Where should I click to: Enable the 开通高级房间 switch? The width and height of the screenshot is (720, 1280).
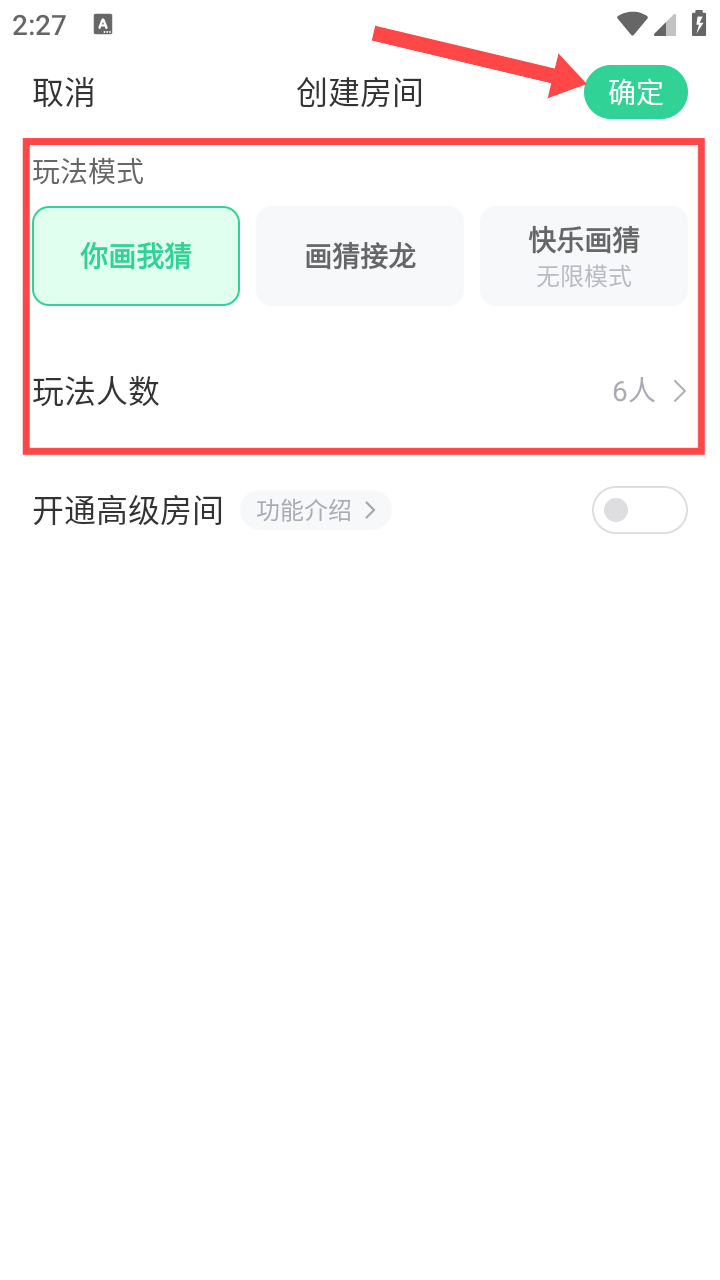click(x=639, y=510)
